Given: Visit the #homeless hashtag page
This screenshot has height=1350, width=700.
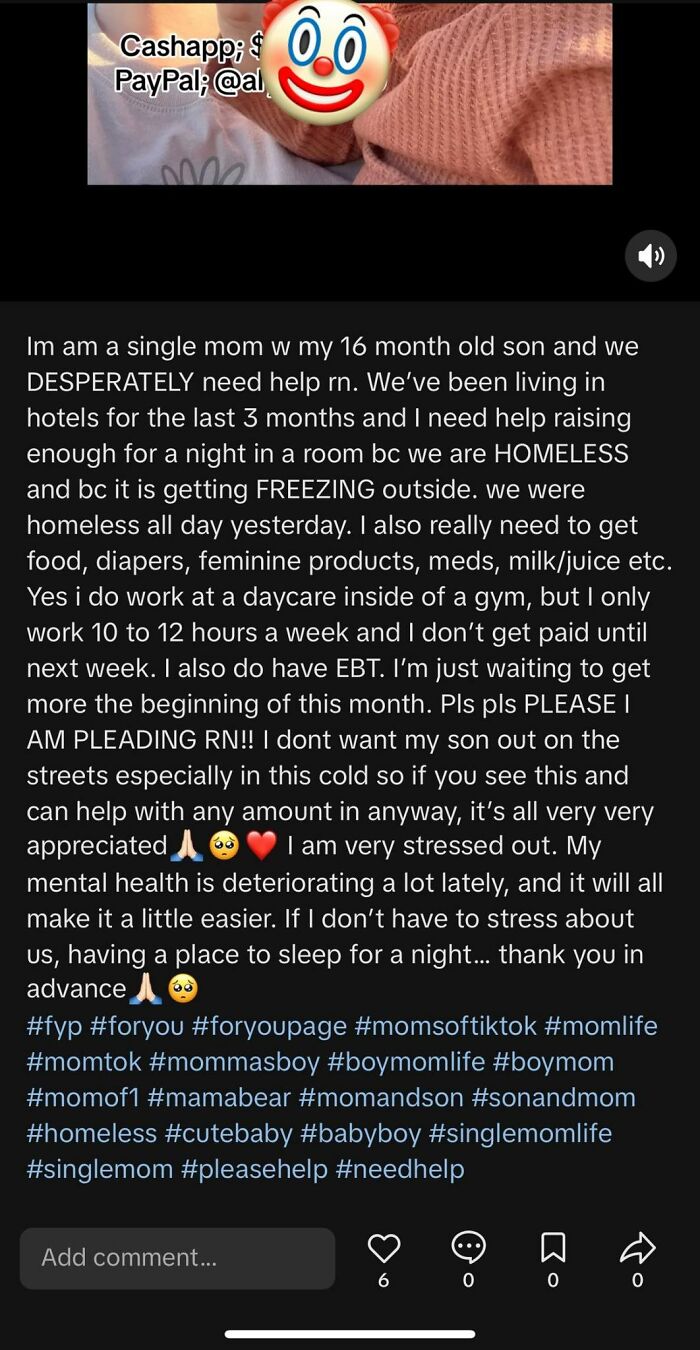Looking at the screenshot, I should pos(92,1134).
